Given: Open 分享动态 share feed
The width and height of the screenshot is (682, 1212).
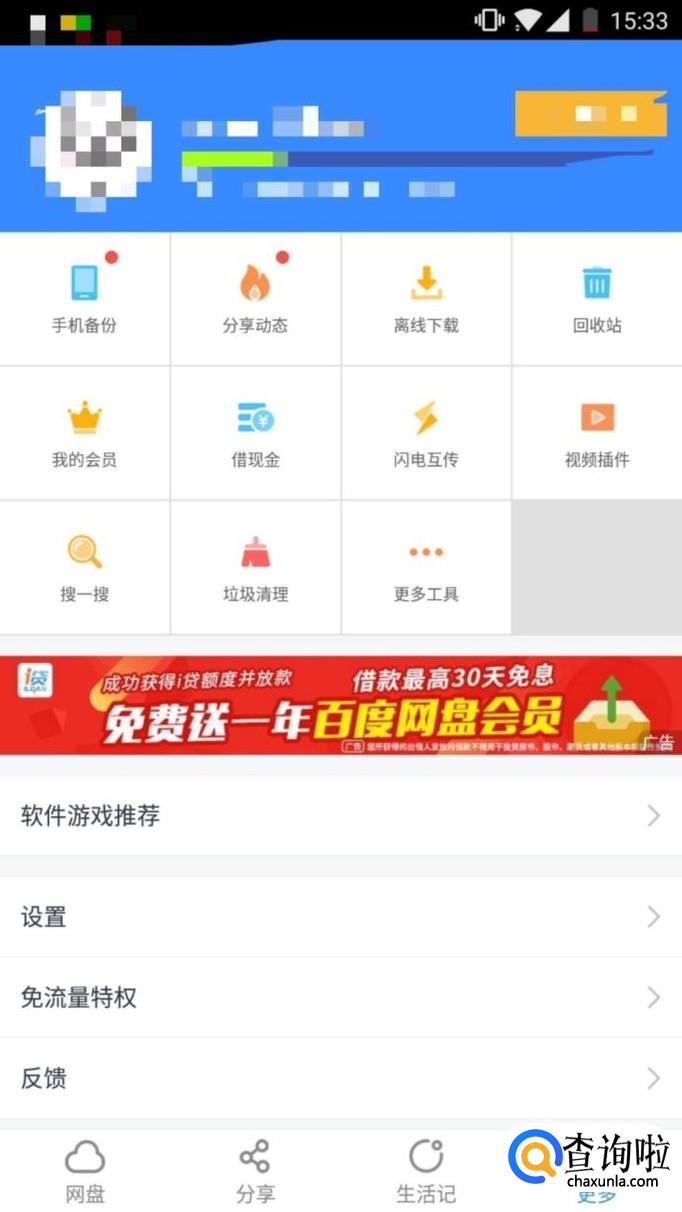Looking at the screenshot, I should [x=256, y=298].
